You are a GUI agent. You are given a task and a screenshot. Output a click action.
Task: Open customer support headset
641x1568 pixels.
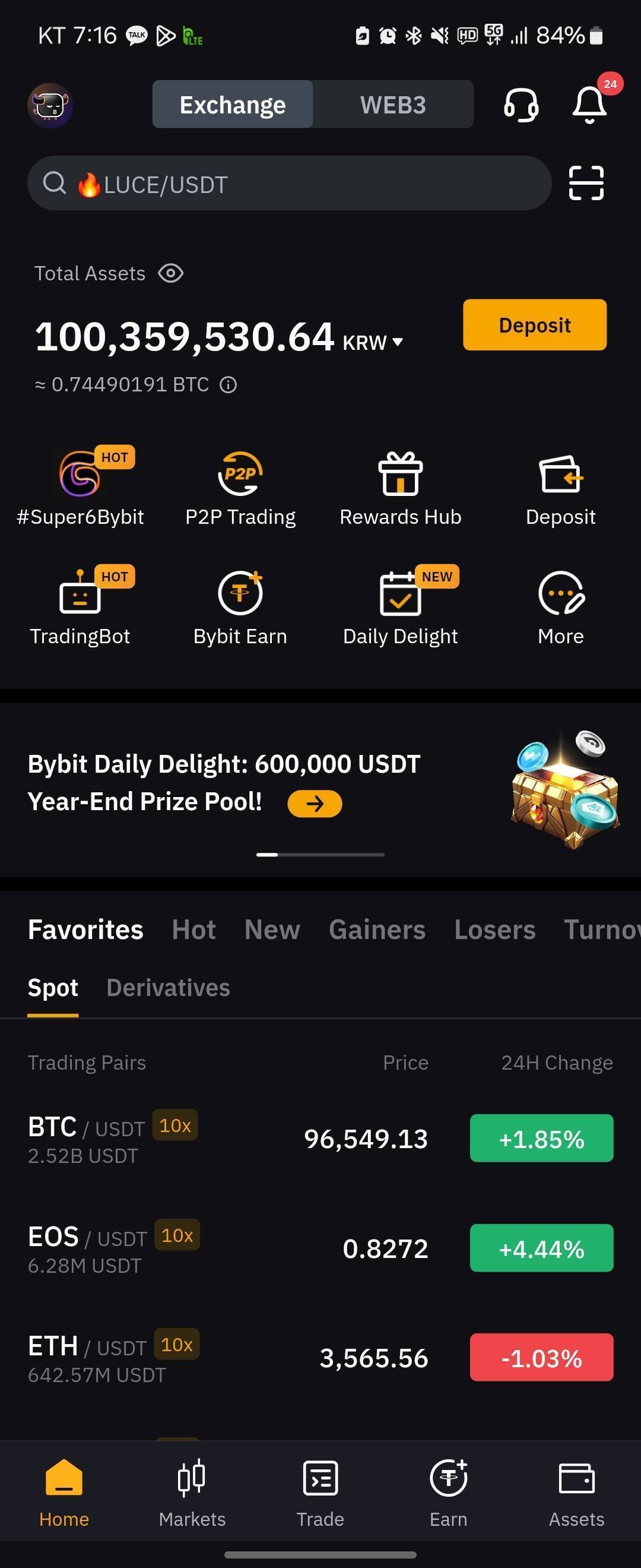click(521, 105)
